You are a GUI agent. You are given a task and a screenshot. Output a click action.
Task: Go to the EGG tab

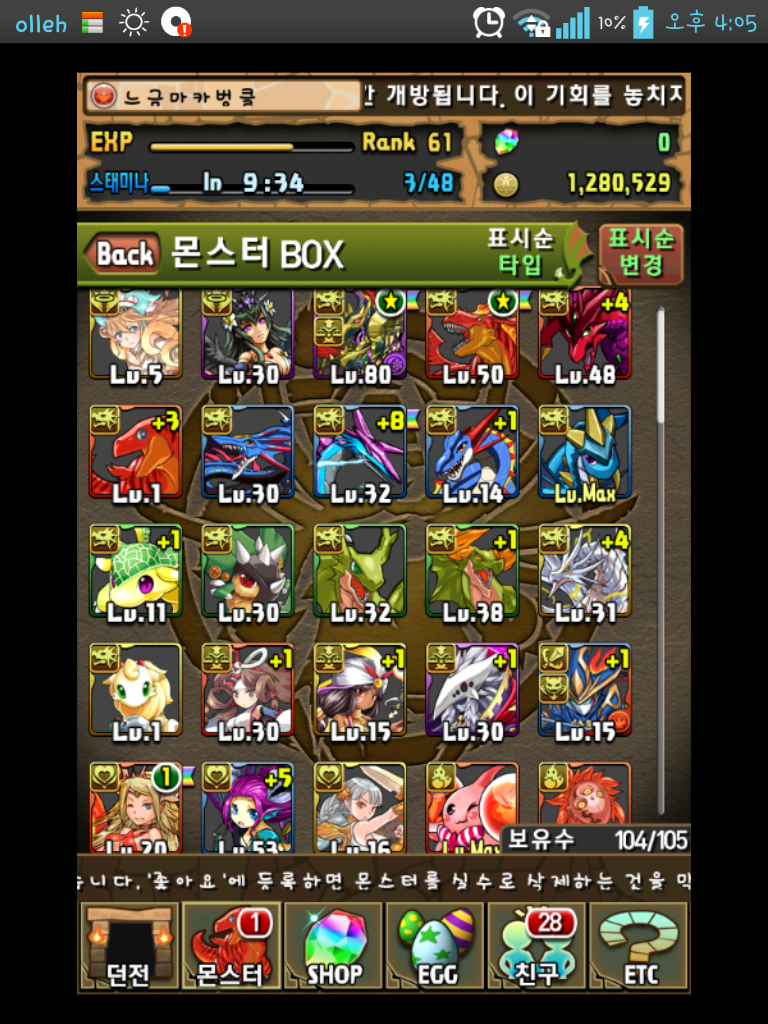pyautogui.click(x=435, y=946)
